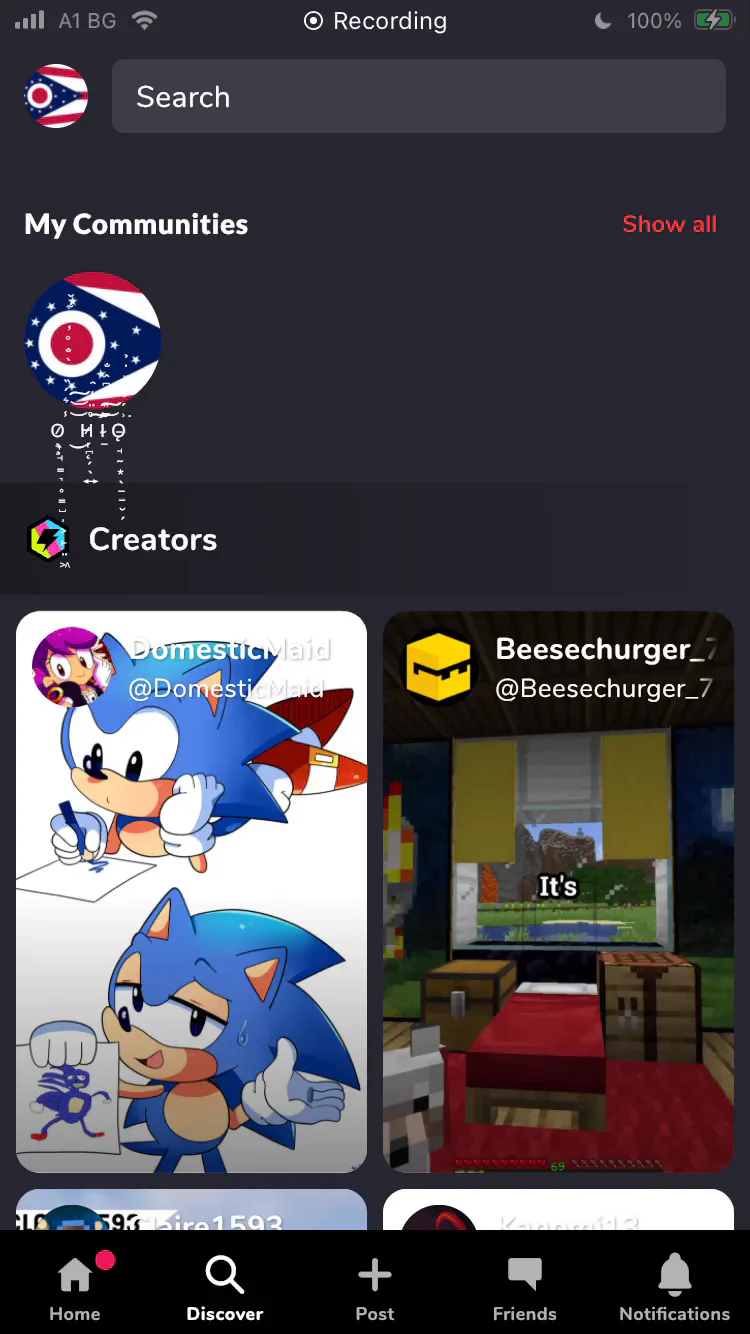750x1334 pixels.
Task: Switch to the Friends tab
Action: pos(524,1288)
